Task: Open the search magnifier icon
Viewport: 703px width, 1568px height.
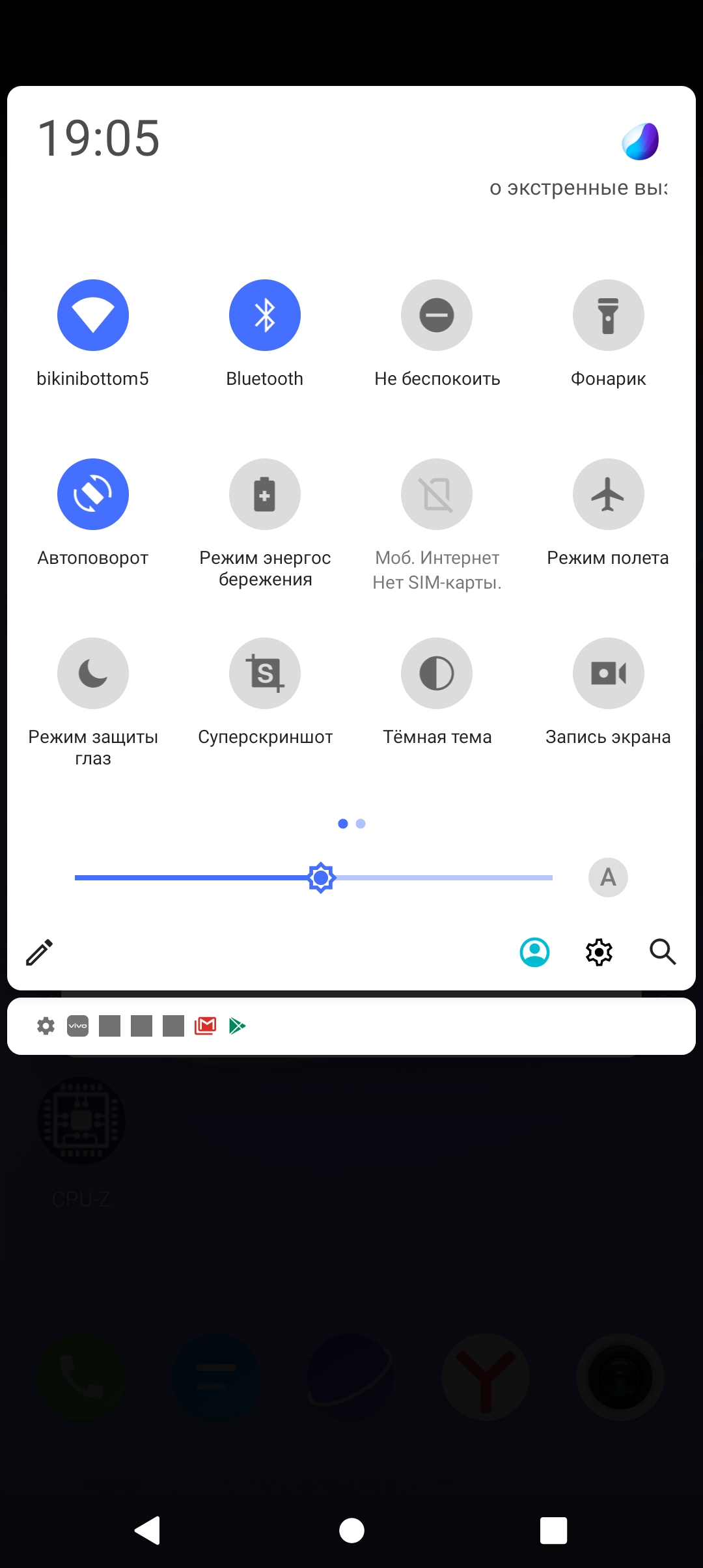Action: point(663,952)
